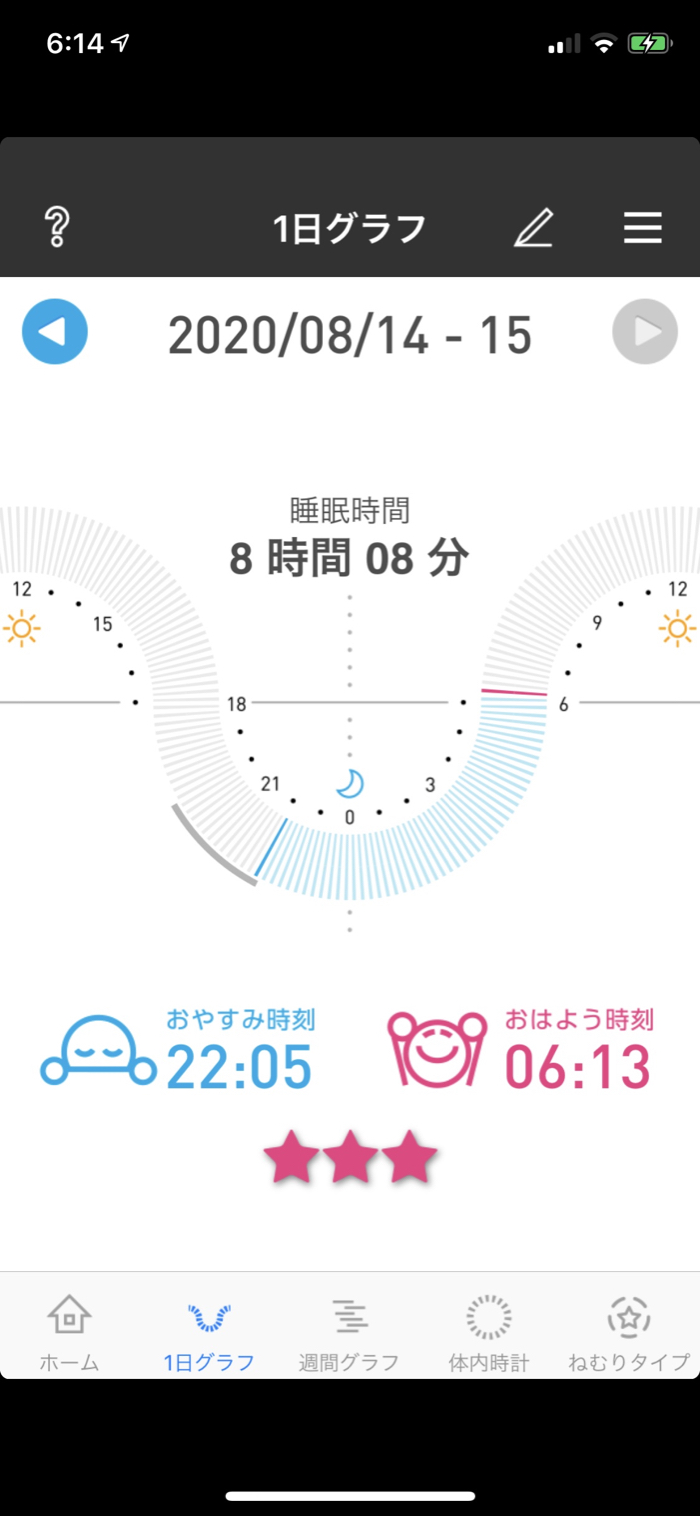Tap the grayed next day arrow
This screenshot has width=700, height=1516.
pos(645,331)
